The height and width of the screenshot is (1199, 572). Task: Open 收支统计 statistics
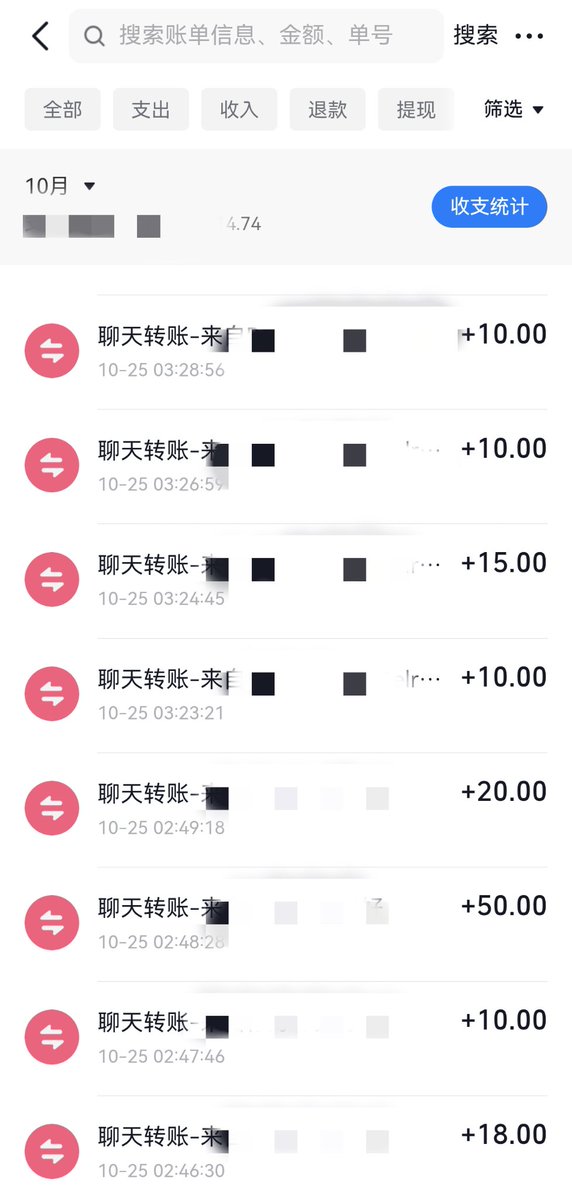(x=489, y=206)
